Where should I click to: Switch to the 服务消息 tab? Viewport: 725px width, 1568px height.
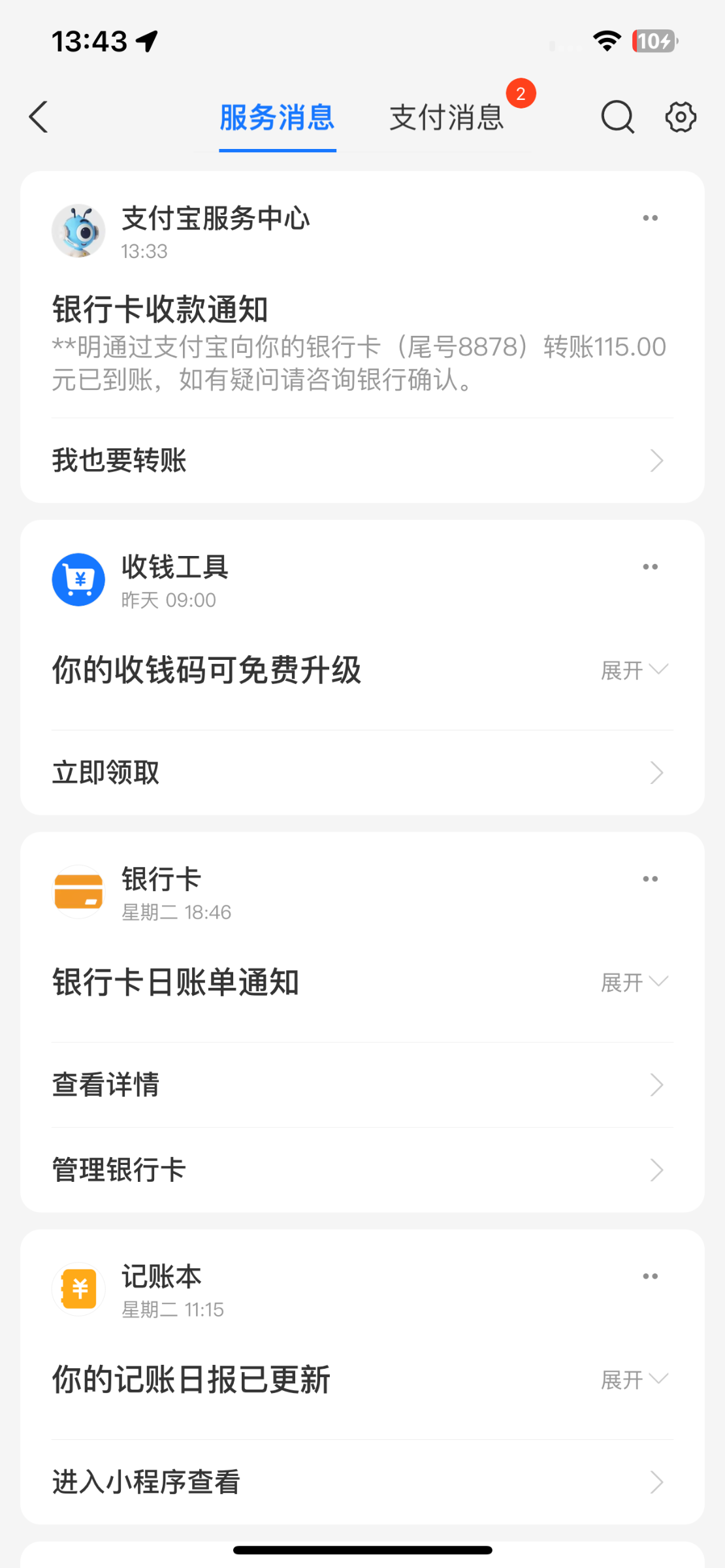click(277, 118)
